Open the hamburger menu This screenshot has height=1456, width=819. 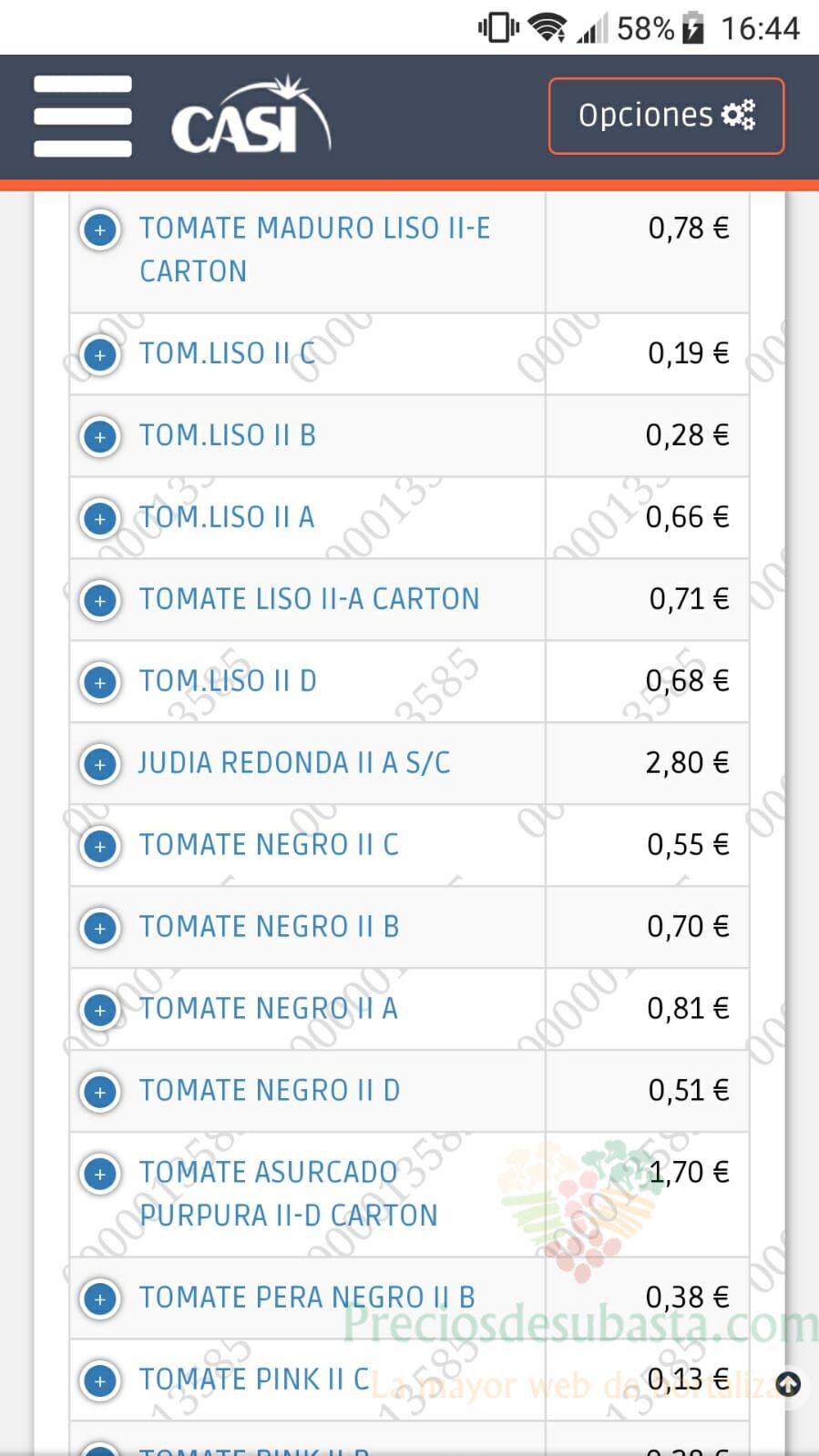83,117
